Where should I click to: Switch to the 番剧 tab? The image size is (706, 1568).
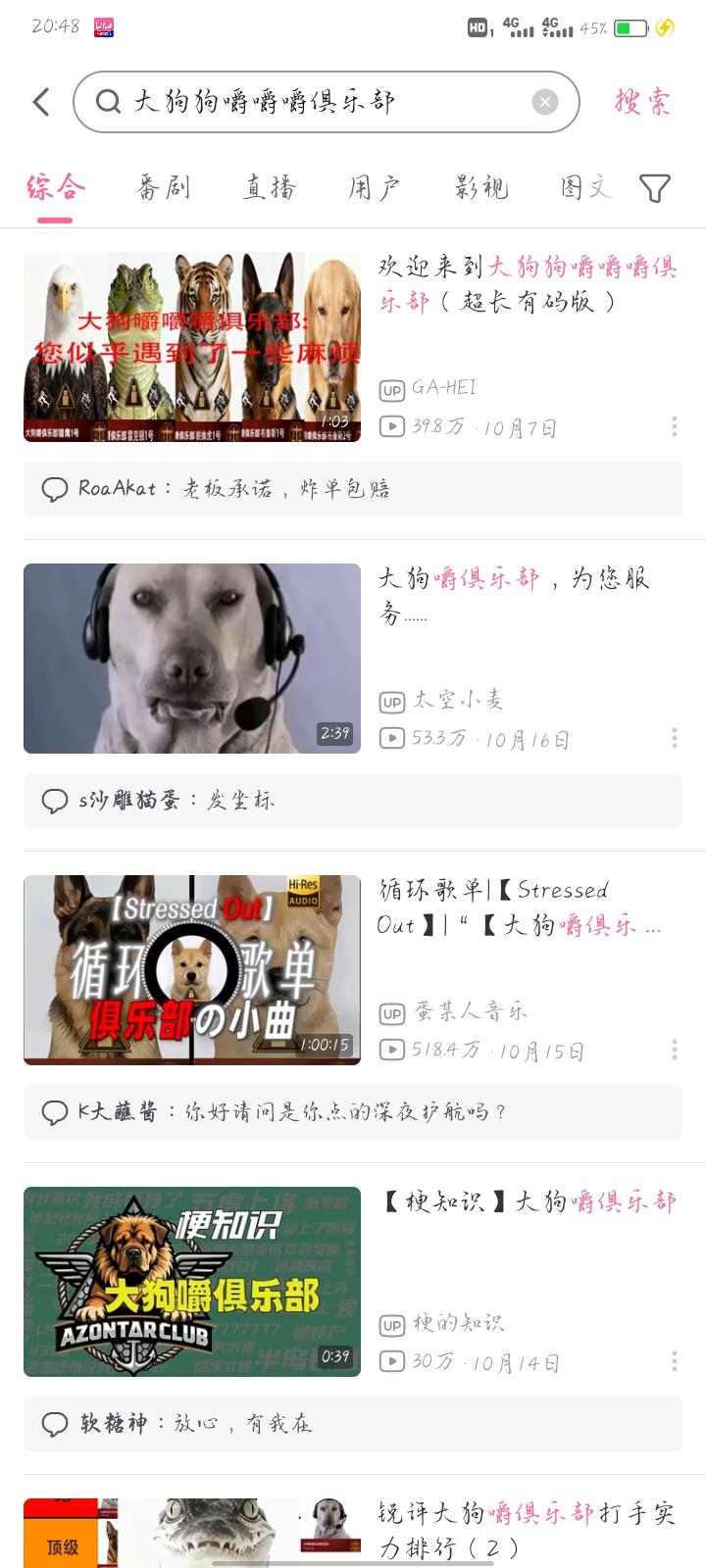(163, 187)
